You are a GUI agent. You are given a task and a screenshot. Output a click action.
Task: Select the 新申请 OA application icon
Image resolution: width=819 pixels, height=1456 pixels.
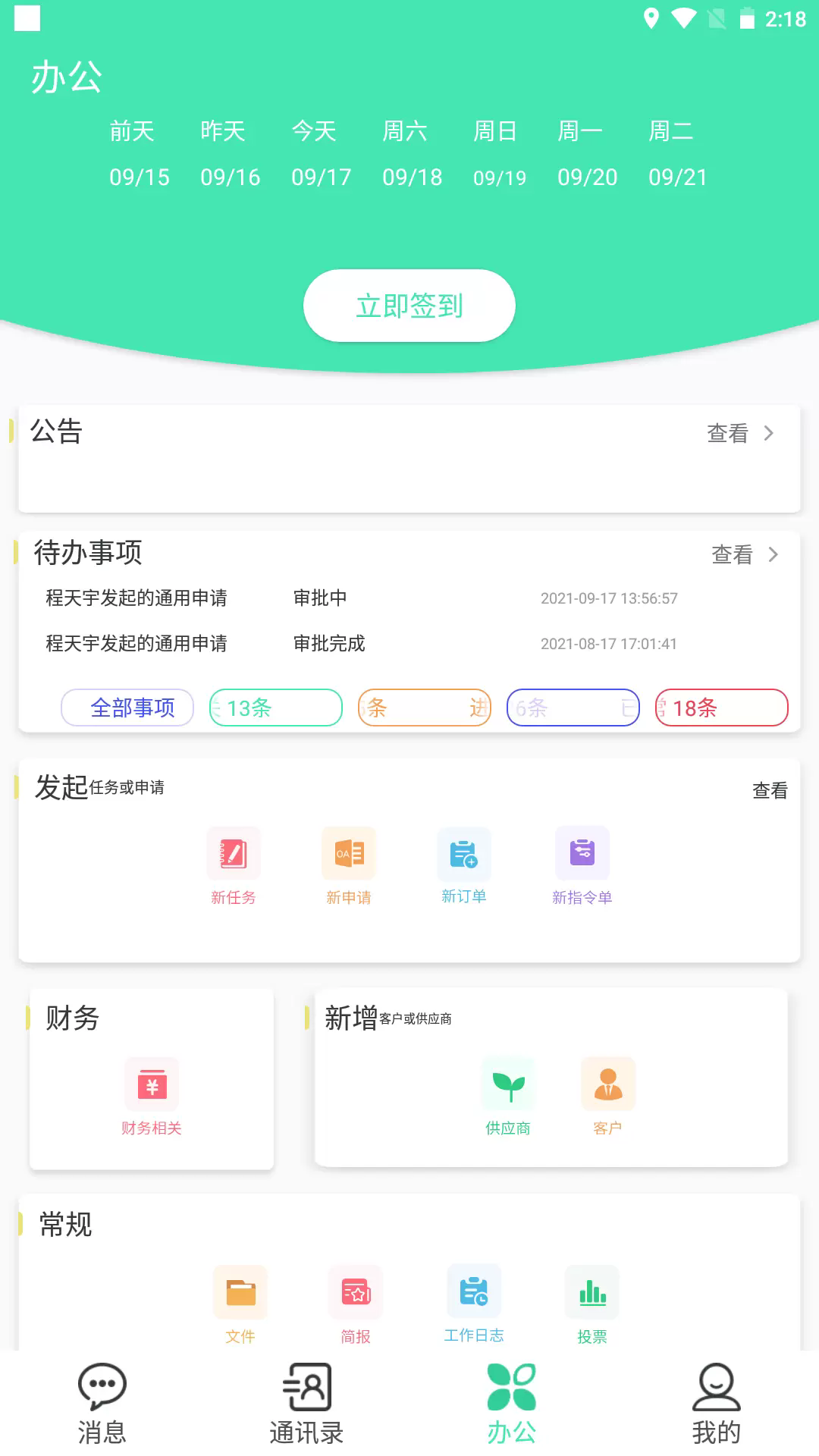pos(348,853)
